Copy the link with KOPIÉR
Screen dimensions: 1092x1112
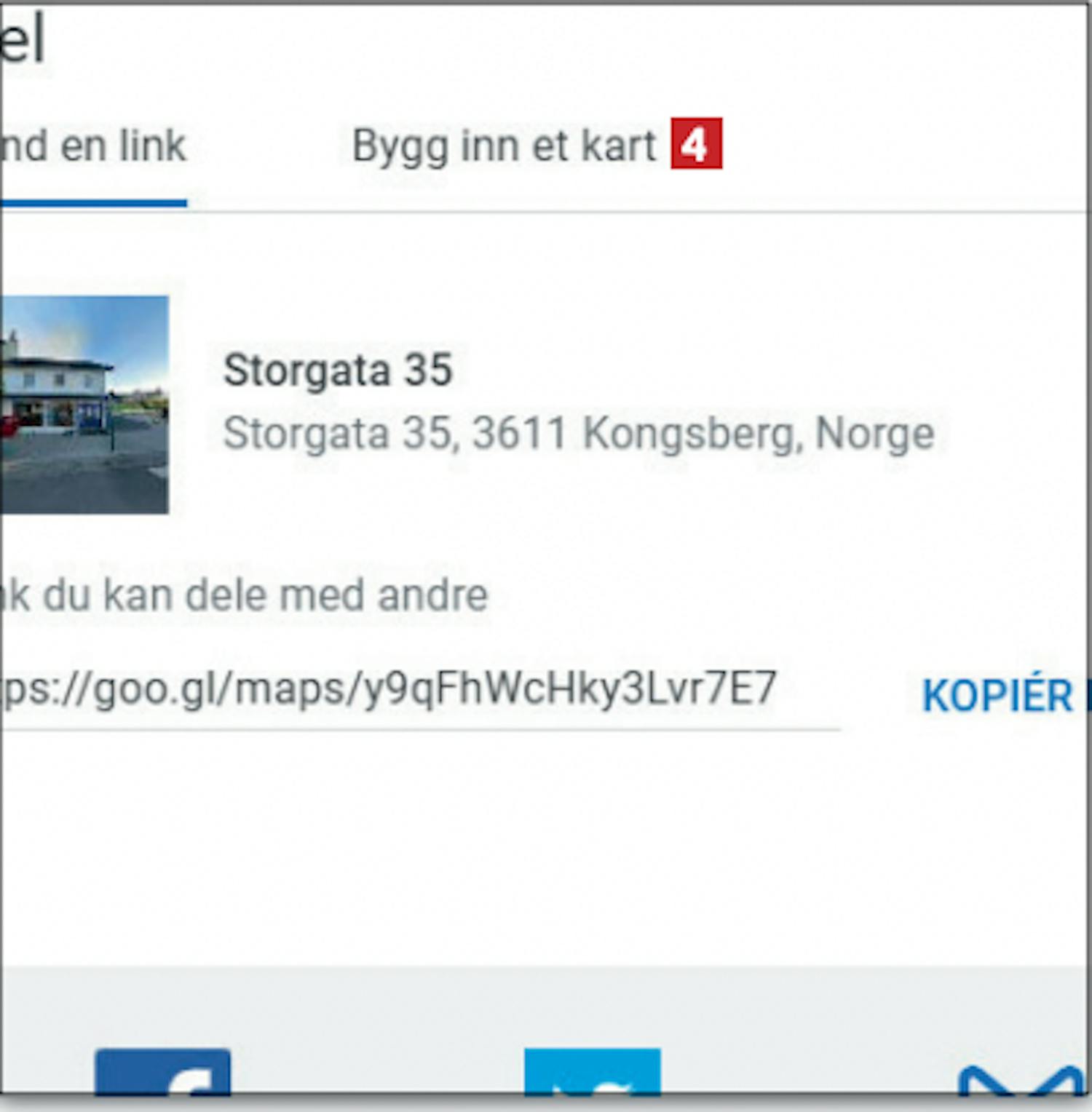pos(999,696)
